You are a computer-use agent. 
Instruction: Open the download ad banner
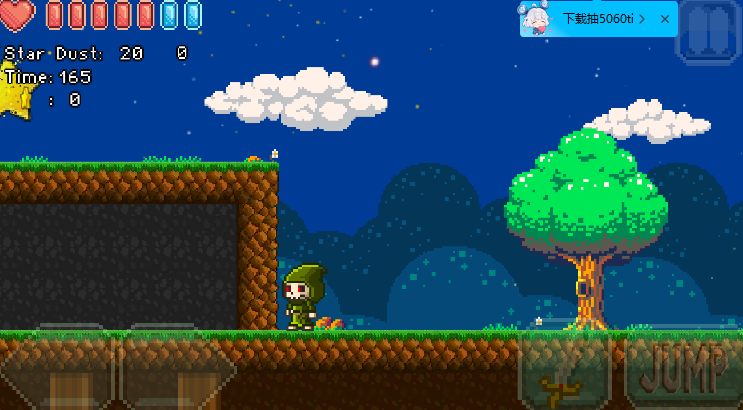tap(590, 19)
